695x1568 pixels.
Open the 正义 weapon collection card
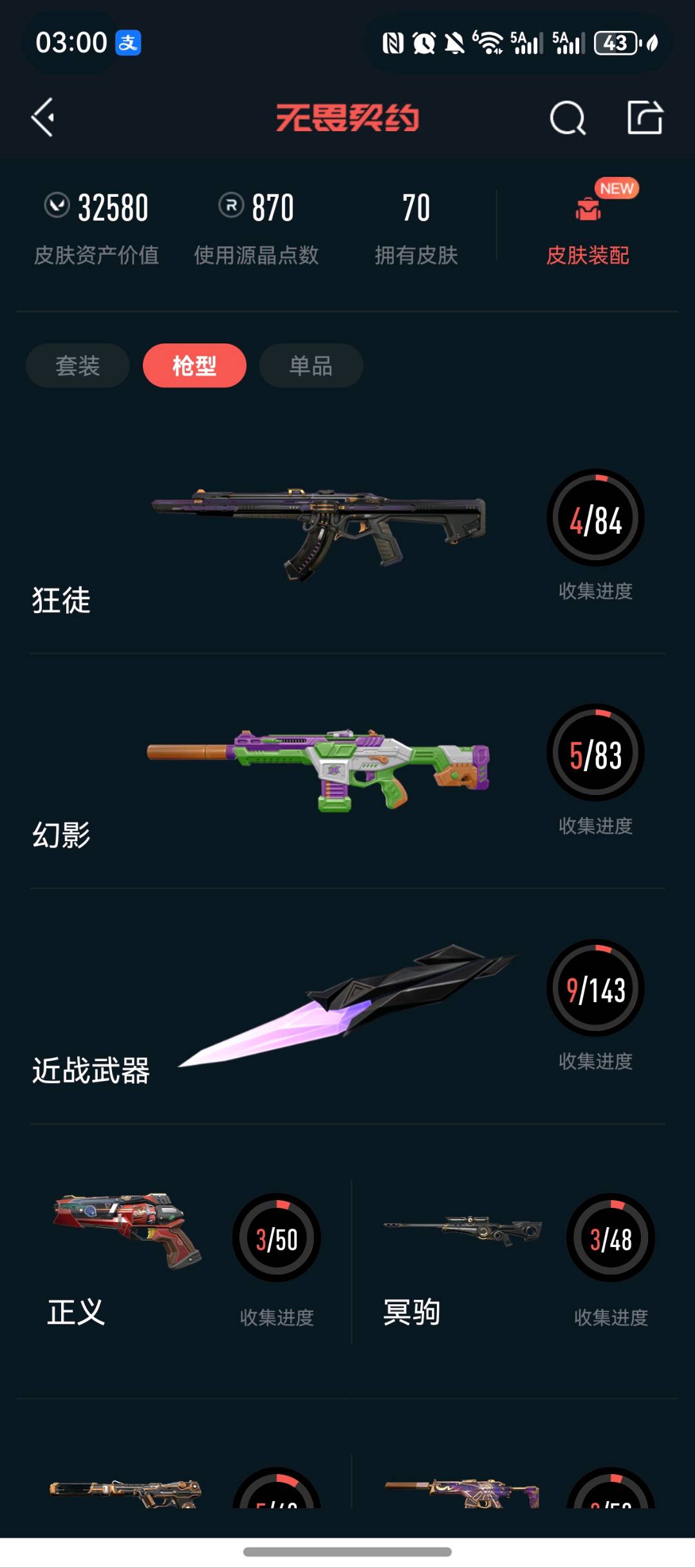(x=183, y=1261)
